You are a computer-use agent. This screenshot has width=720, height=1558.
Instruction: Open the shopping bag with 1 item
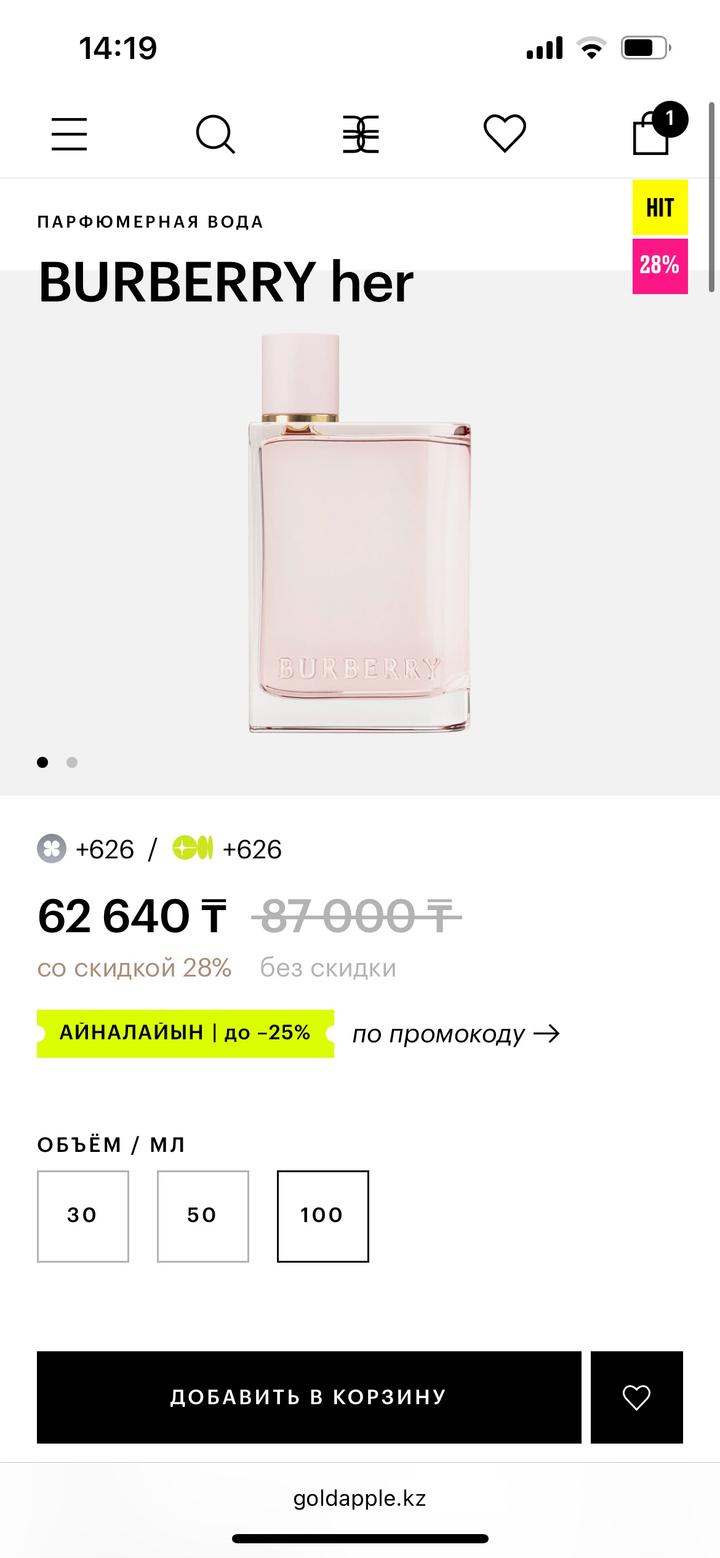(x=651, y=134)
